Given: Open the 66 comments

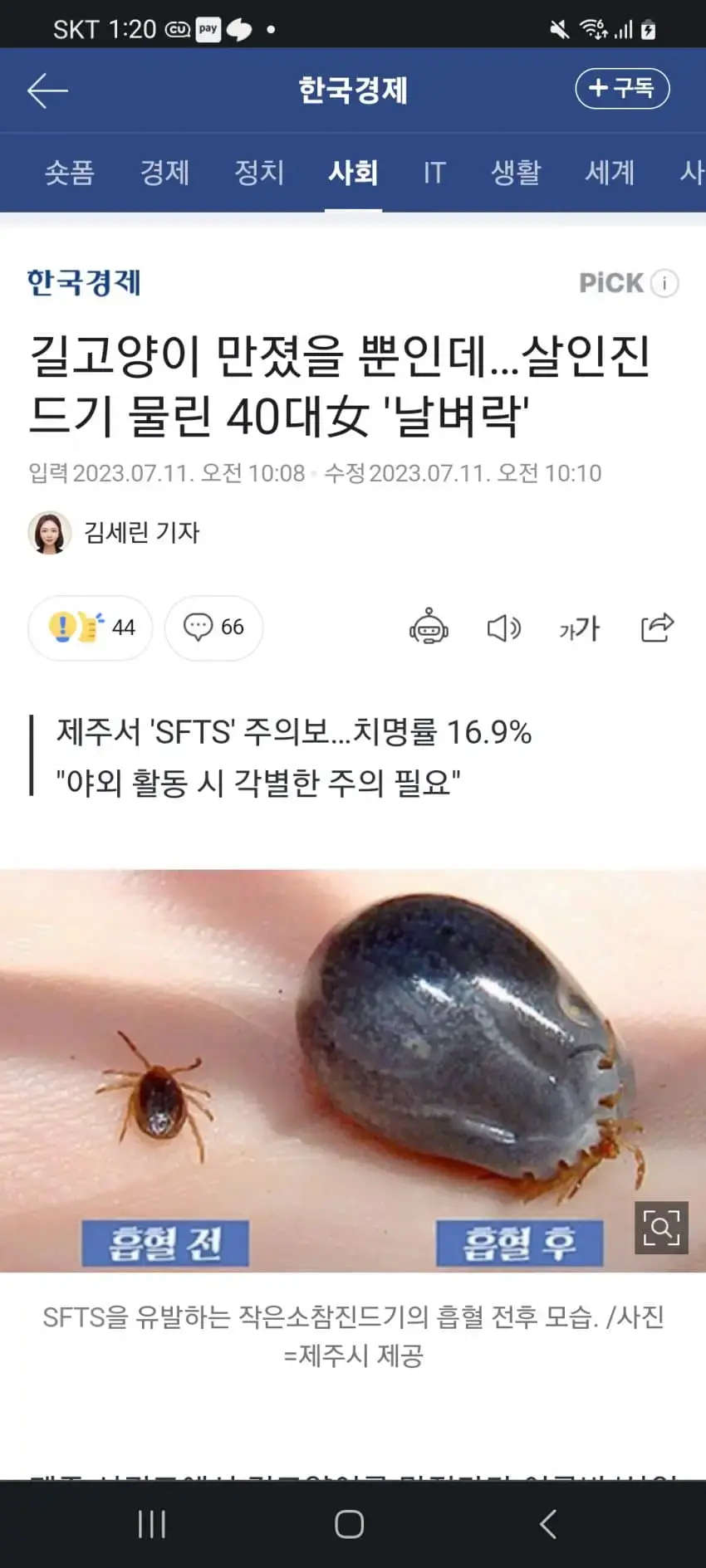Looking at the screenshot, I should [213, 628].
